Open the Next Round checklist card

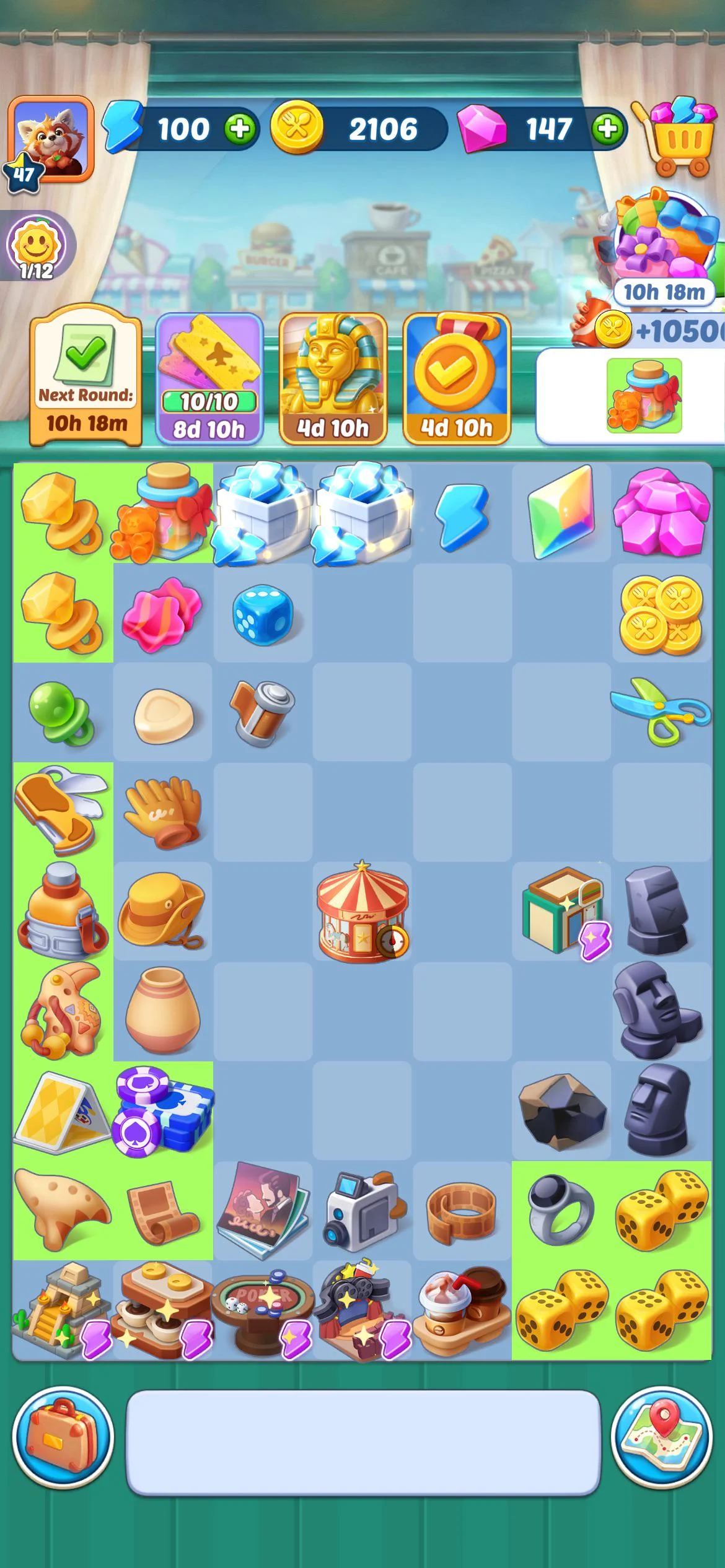point(86,377)
